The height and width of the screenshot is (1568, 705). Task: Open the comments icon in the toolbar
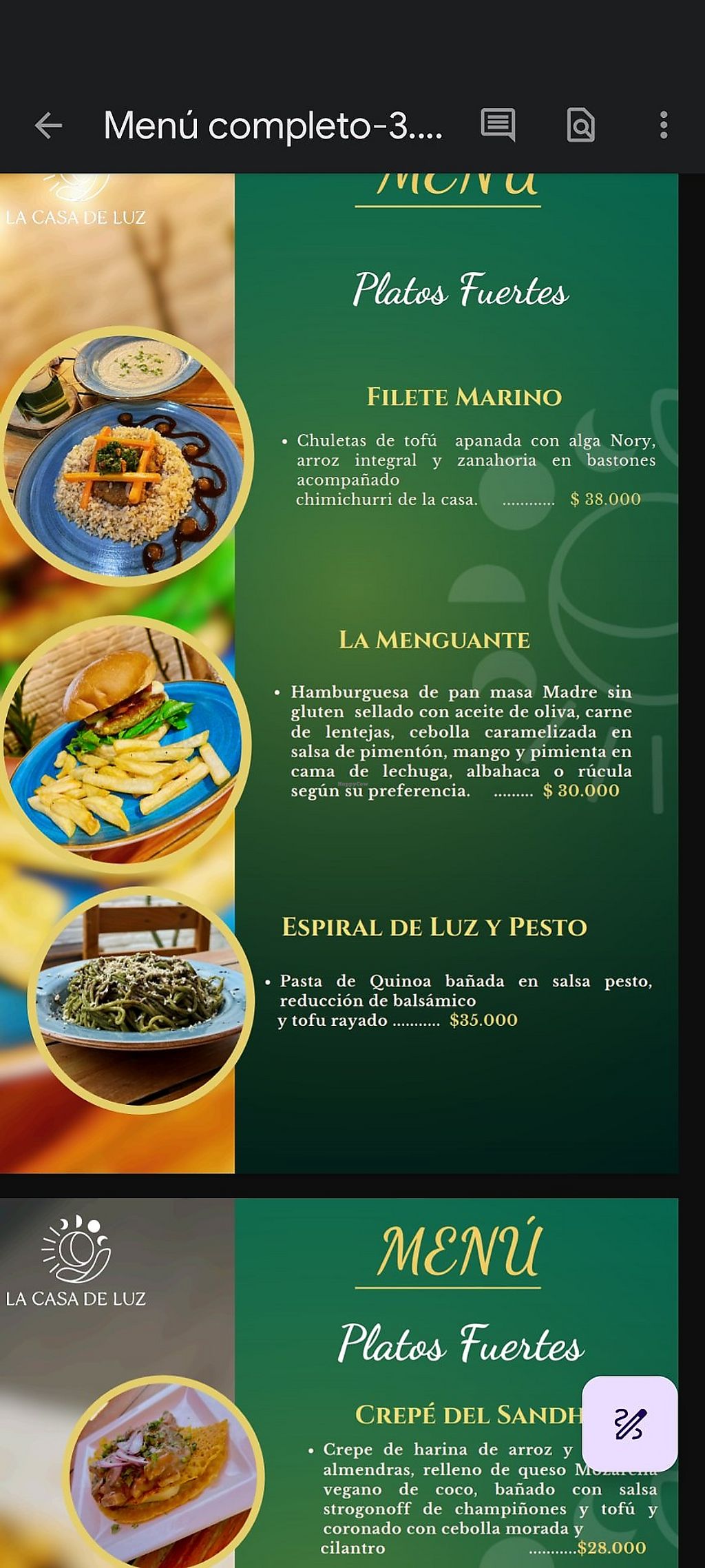[x=498, y=125]
